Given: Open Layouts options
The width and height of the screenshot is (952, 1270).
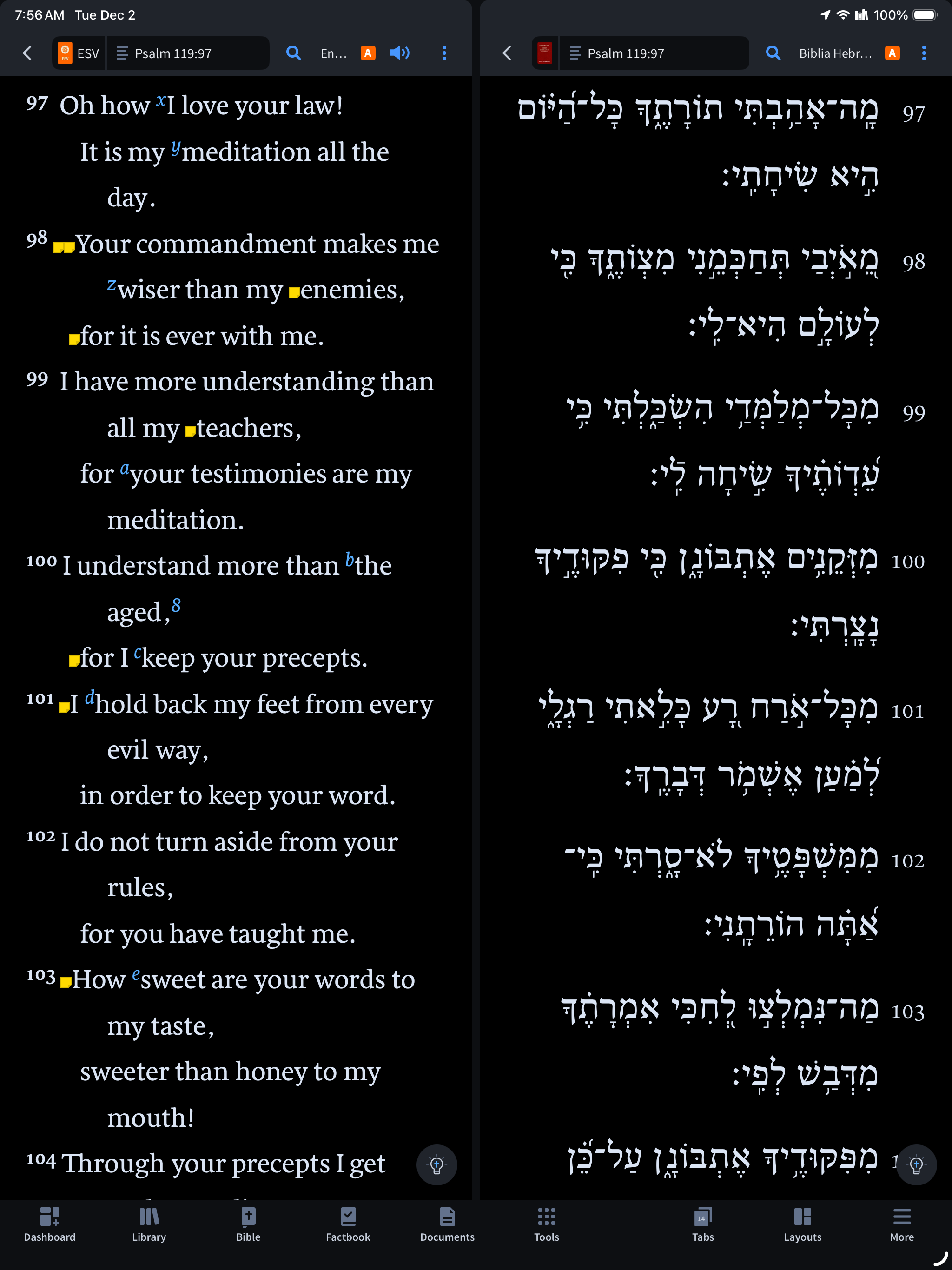Looking at the screenshot, I should tap(802, 1224).
